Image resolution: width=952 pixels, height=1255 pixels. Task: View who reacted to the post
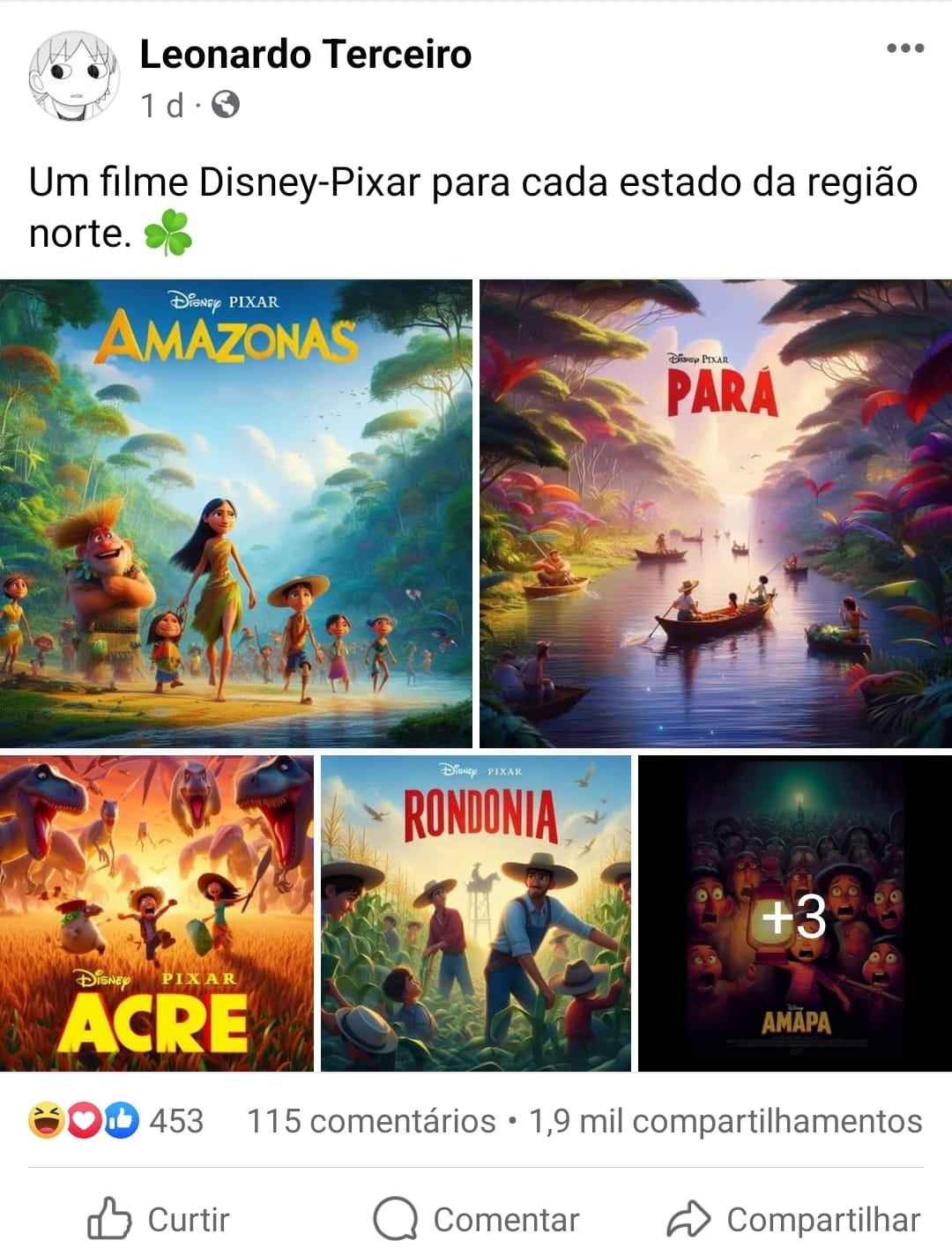116,1121
